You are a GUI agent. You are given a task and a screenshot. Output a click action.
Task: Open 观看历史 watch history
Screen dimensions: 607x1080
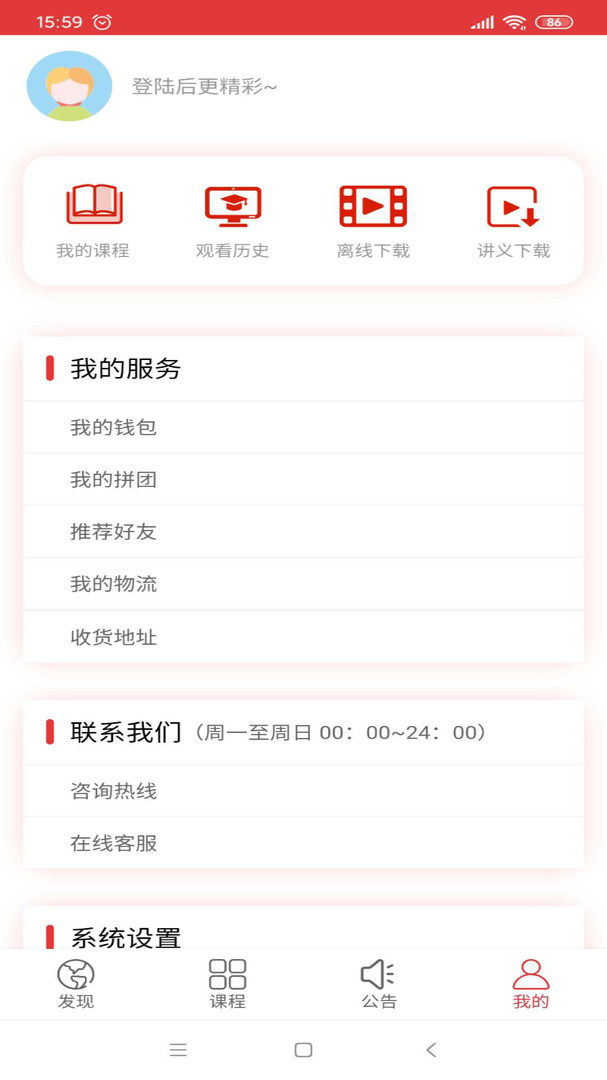tap(233, 221)
